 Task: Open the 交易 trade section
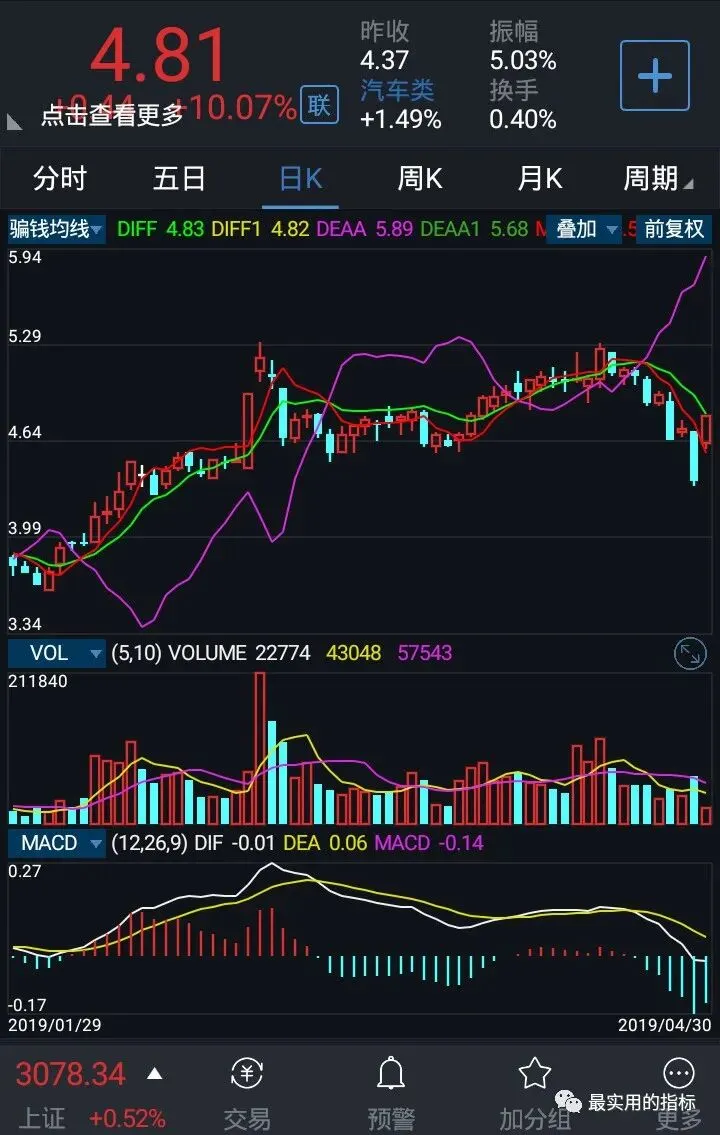[x=247, y=1092]
